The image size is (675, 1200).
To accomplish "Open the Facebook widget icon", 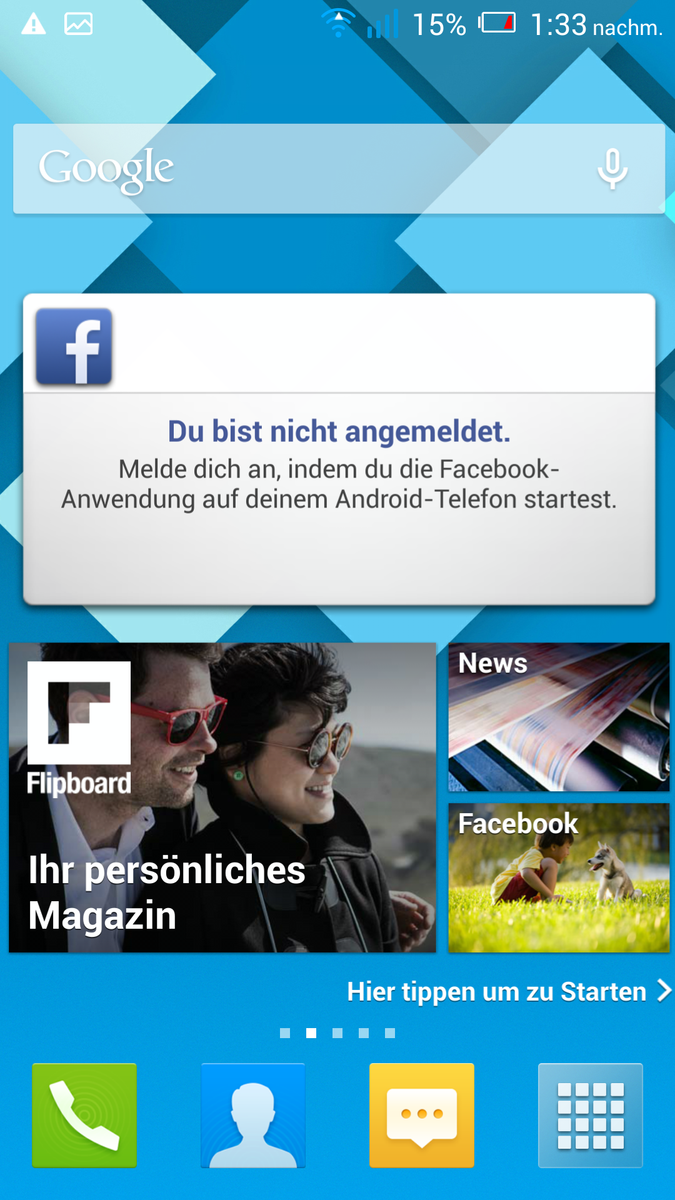I will tap(74, 346).
